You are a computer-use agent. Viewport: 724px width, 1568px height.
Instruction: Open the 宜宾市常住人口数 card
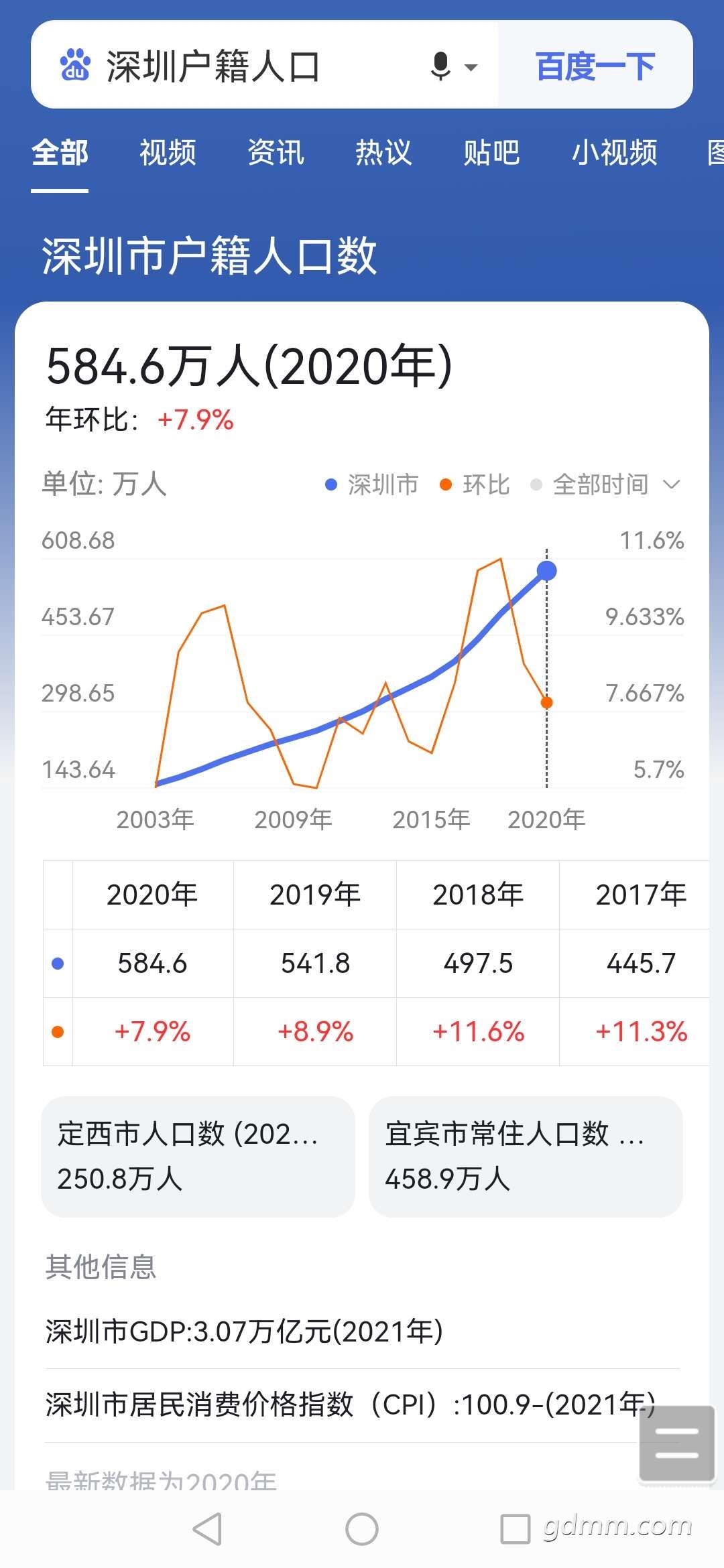[526, 1157]
